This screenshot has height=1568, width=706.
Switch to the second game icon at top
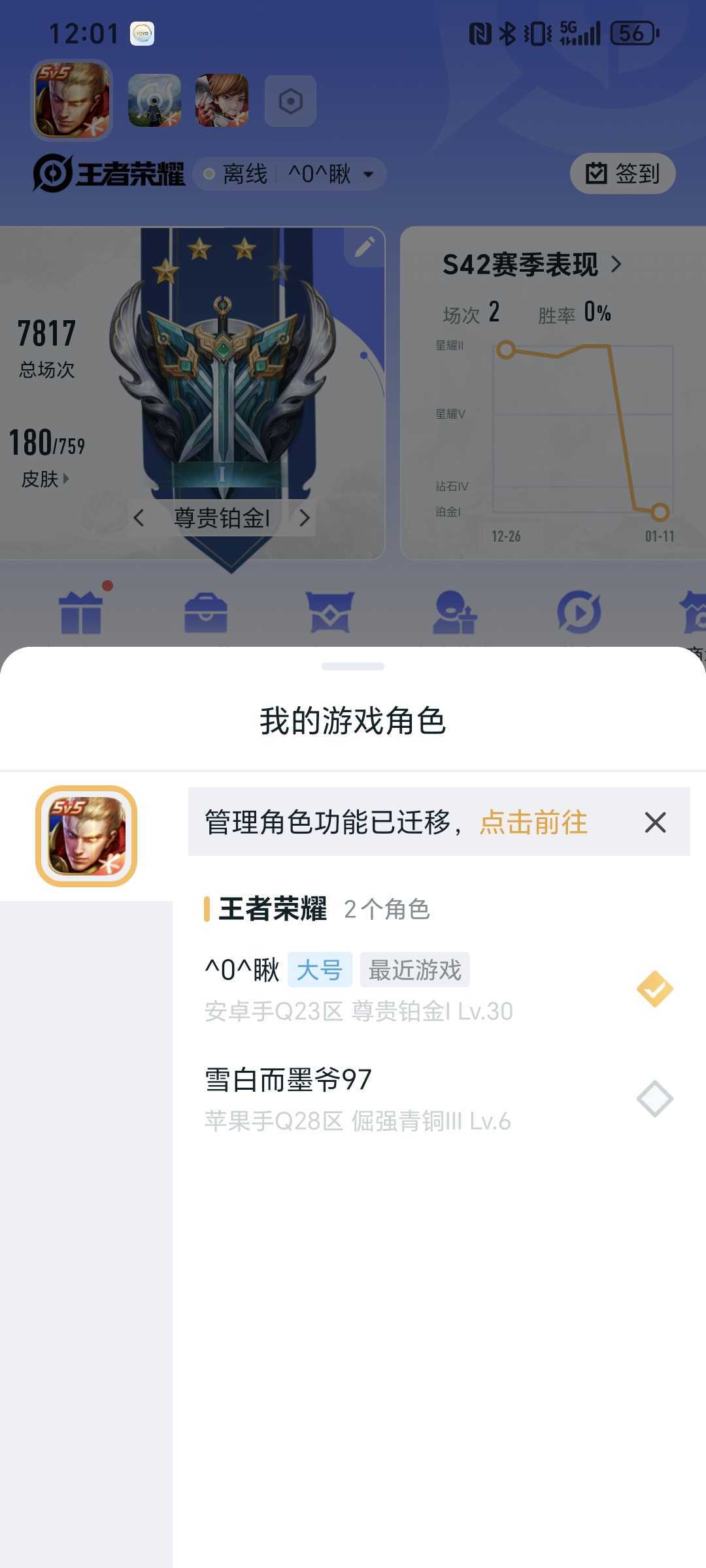154,101
